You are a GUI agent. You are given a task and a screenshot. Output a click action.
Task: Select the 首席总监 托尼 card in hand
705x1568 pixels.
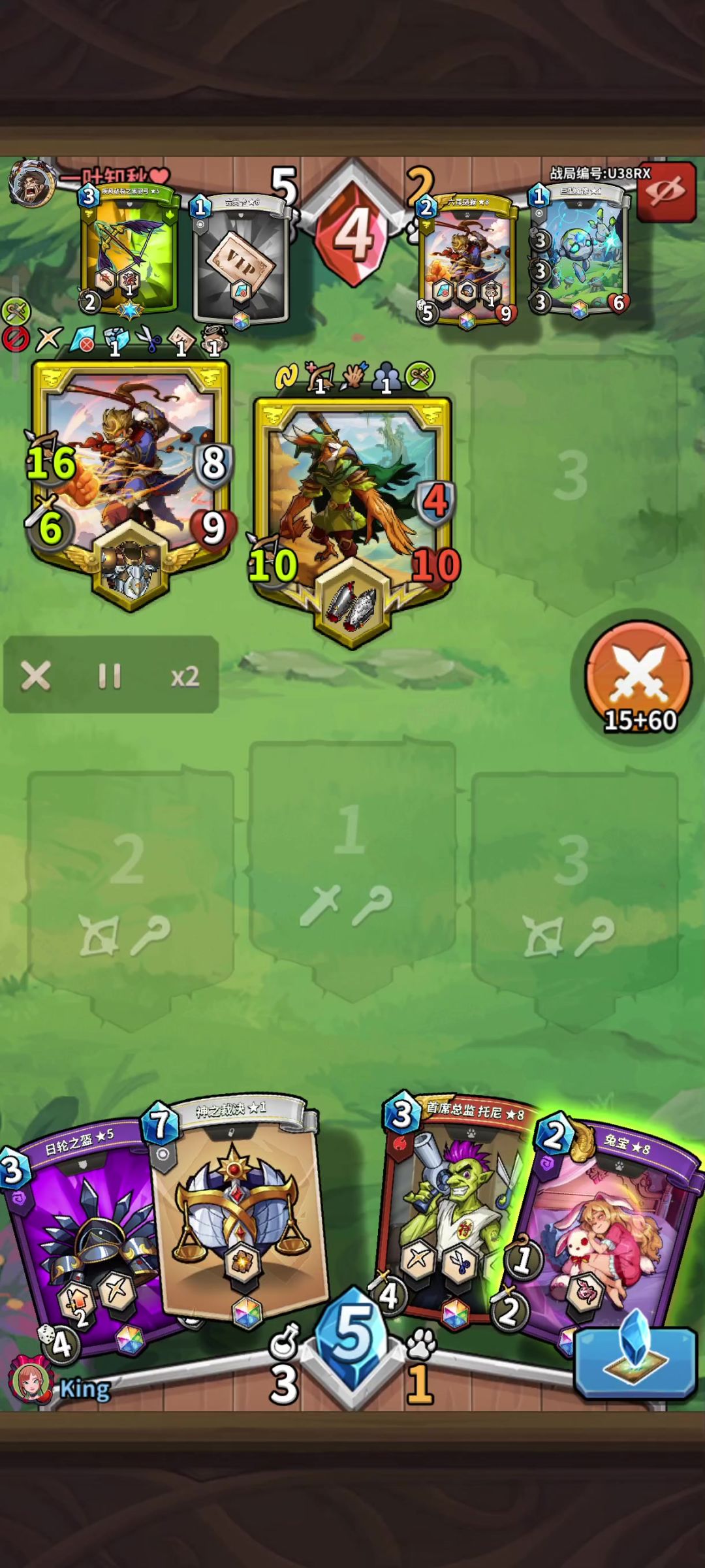pos(450,1208)
